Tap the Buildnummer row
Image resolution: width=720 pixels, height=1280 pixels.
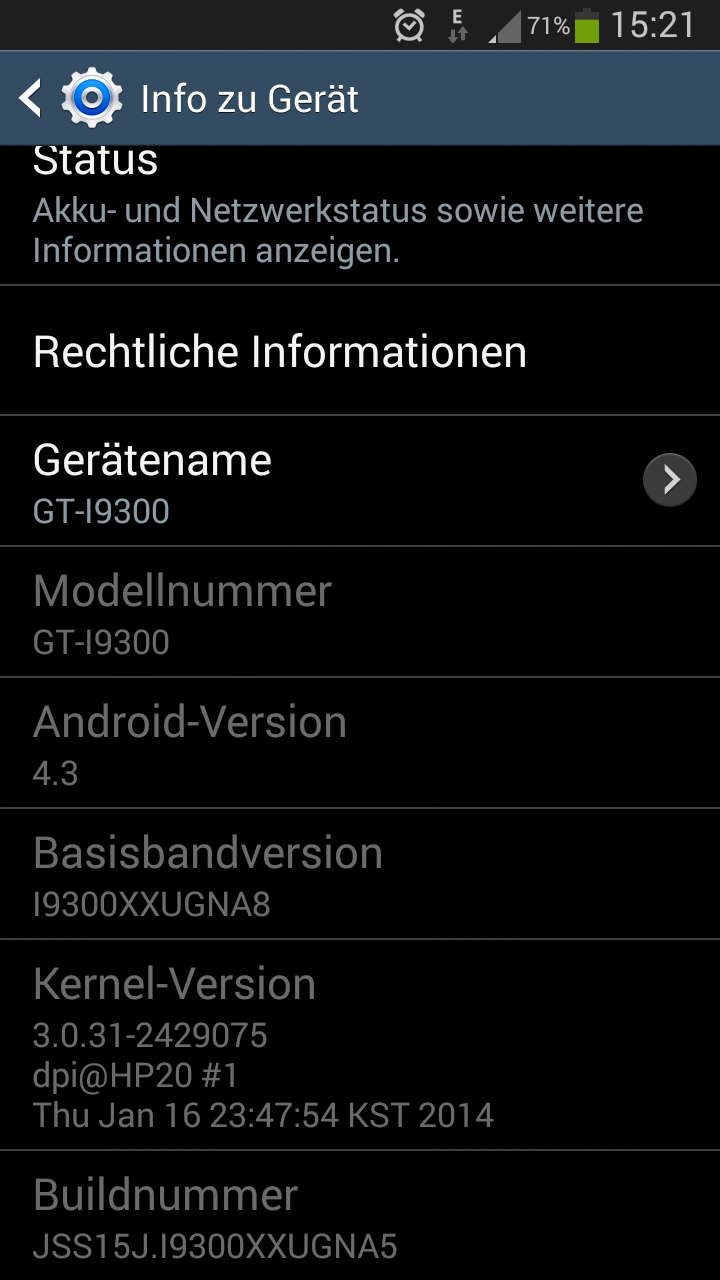click(360, 1216)
